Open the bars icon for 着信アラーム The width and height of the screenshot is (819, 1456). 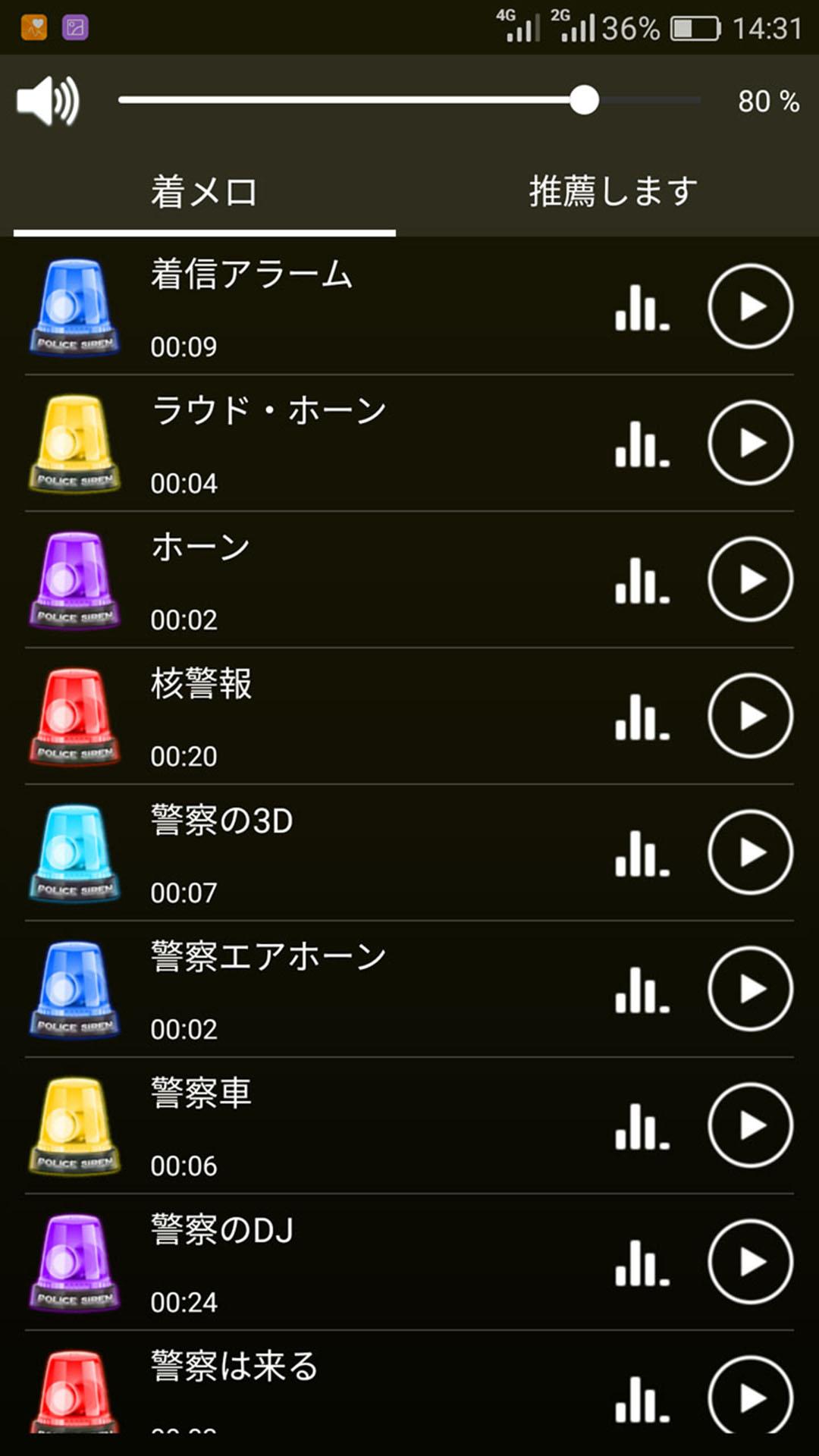point(642,307)
